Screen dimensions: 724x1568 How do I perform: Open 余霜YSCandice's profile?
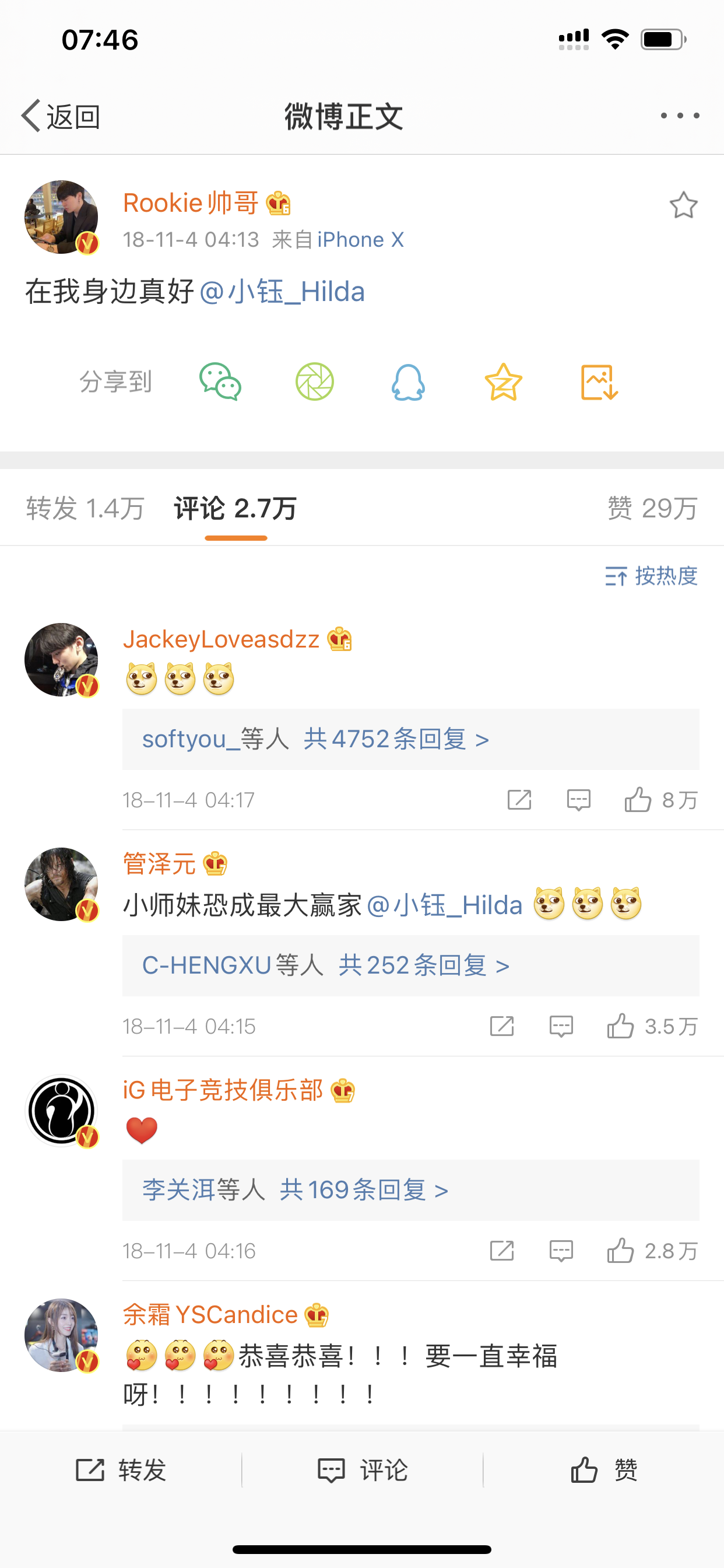(210, 1315)
